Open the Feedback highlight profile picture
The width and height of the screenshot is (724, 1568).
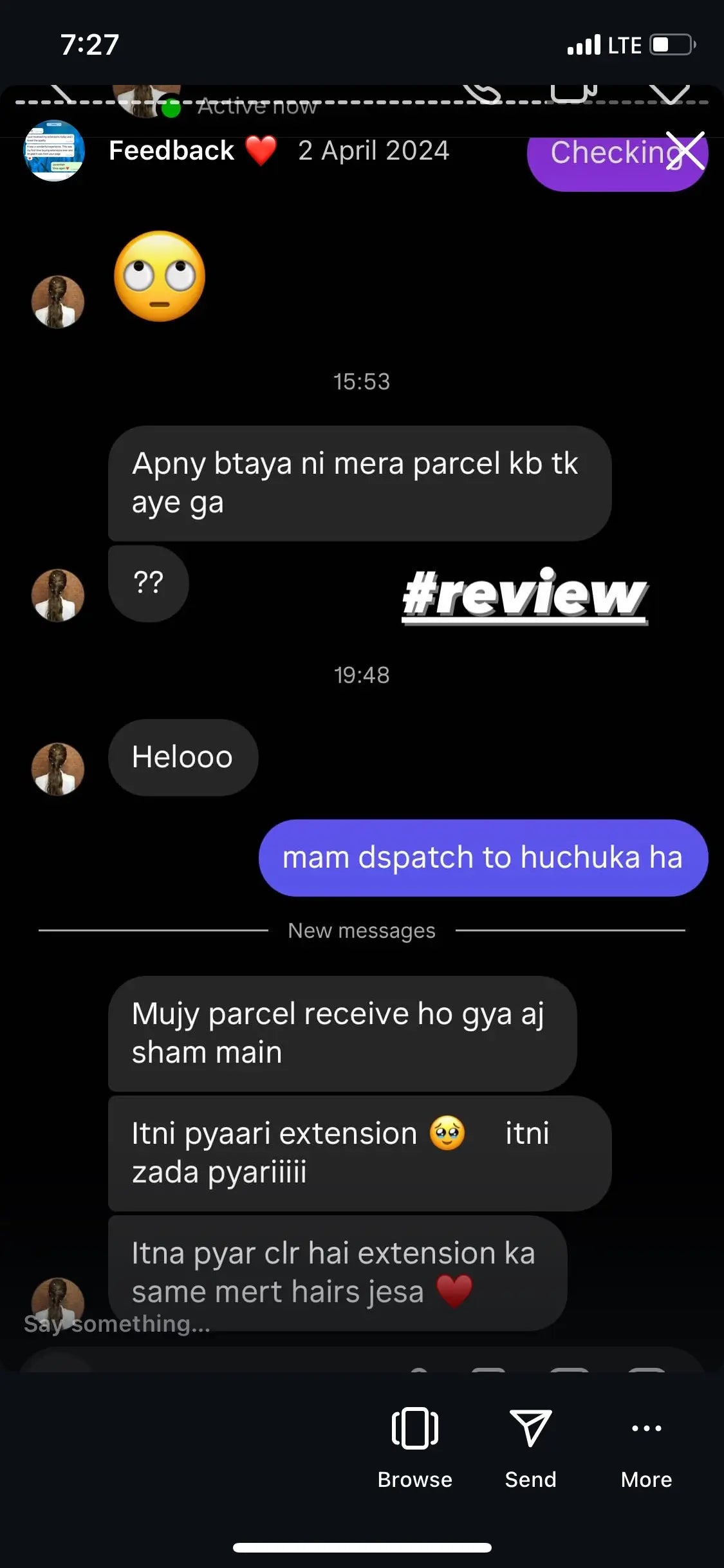pyautogui.click(x=54, y=151)
